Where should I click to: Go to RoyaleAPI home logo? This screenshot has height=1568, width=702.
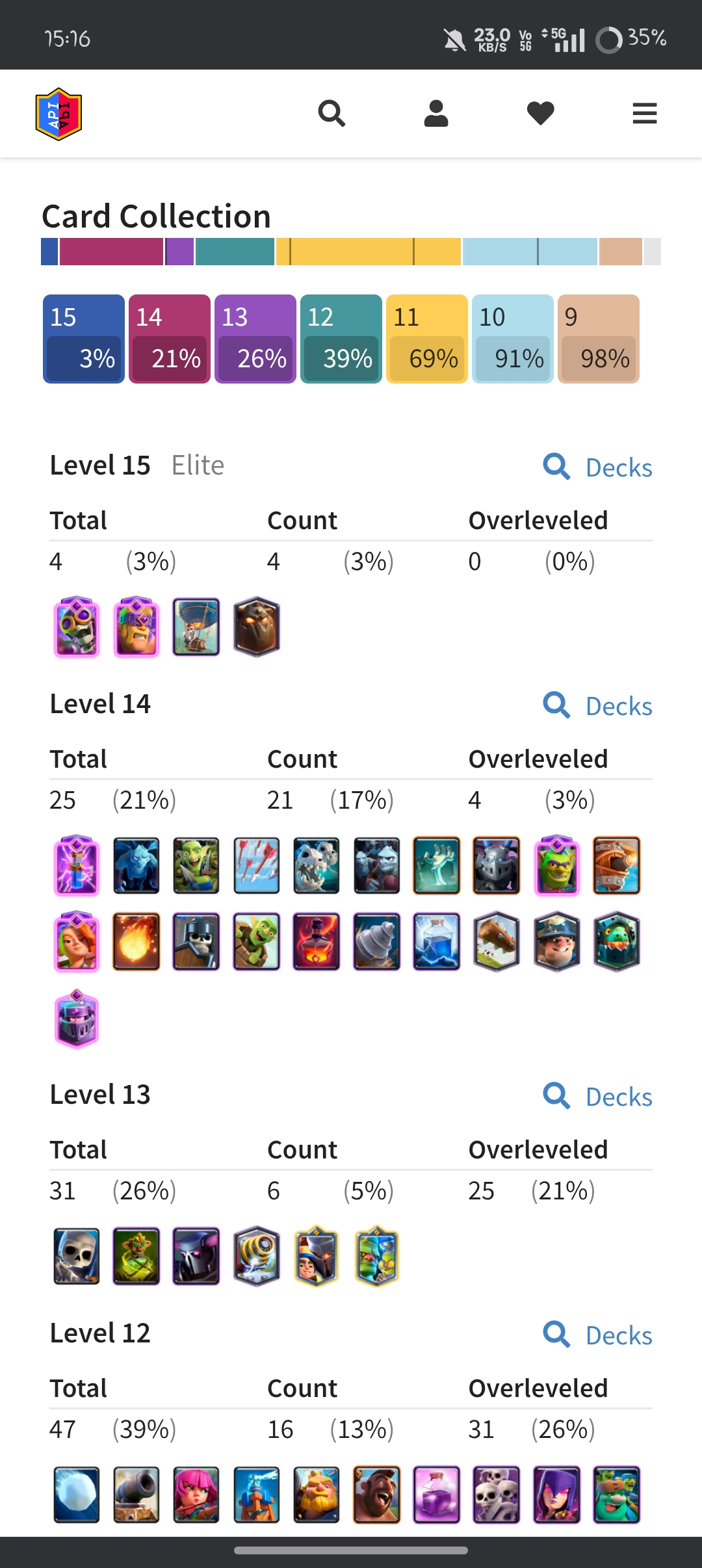[58, 114]
